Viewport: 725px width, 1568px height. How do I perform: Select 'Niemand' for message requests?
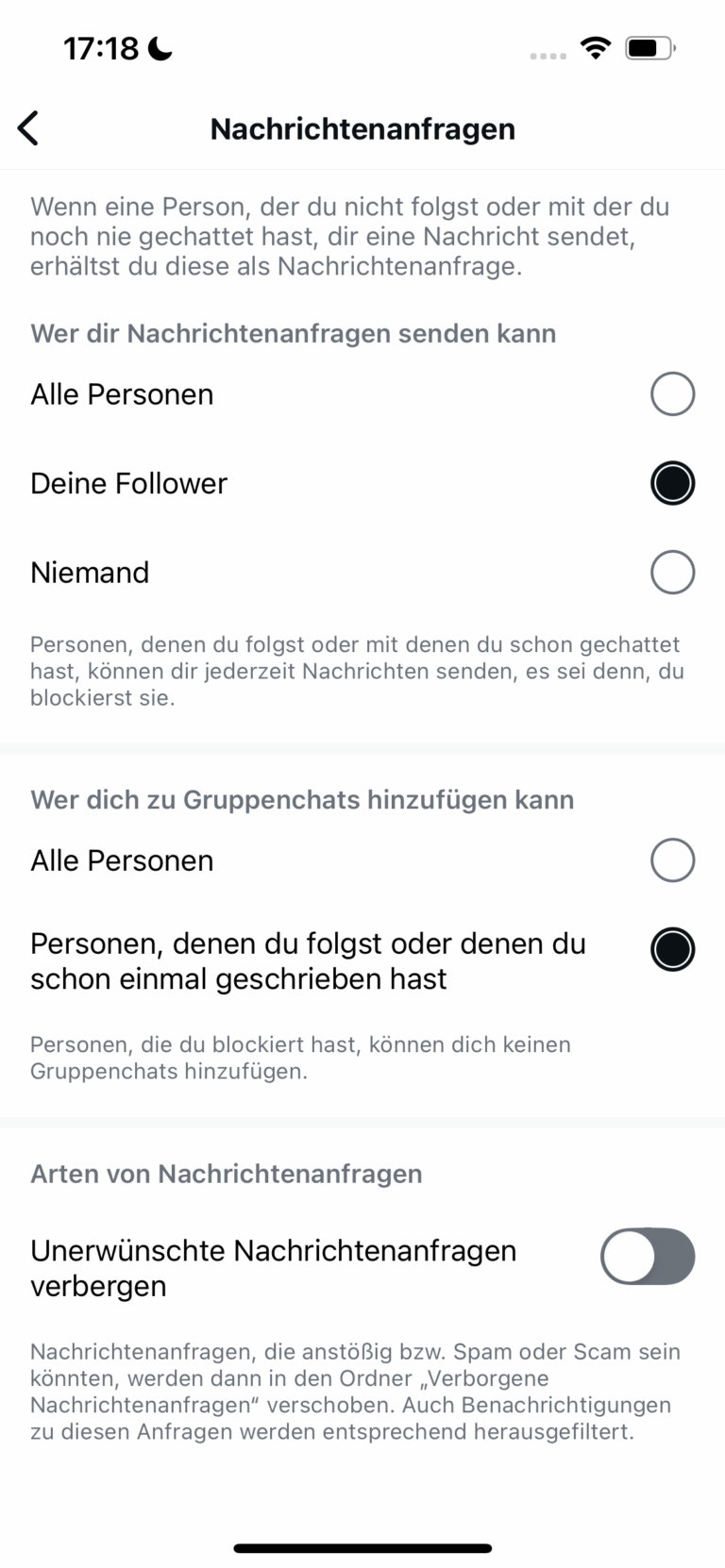pos(672,572)
